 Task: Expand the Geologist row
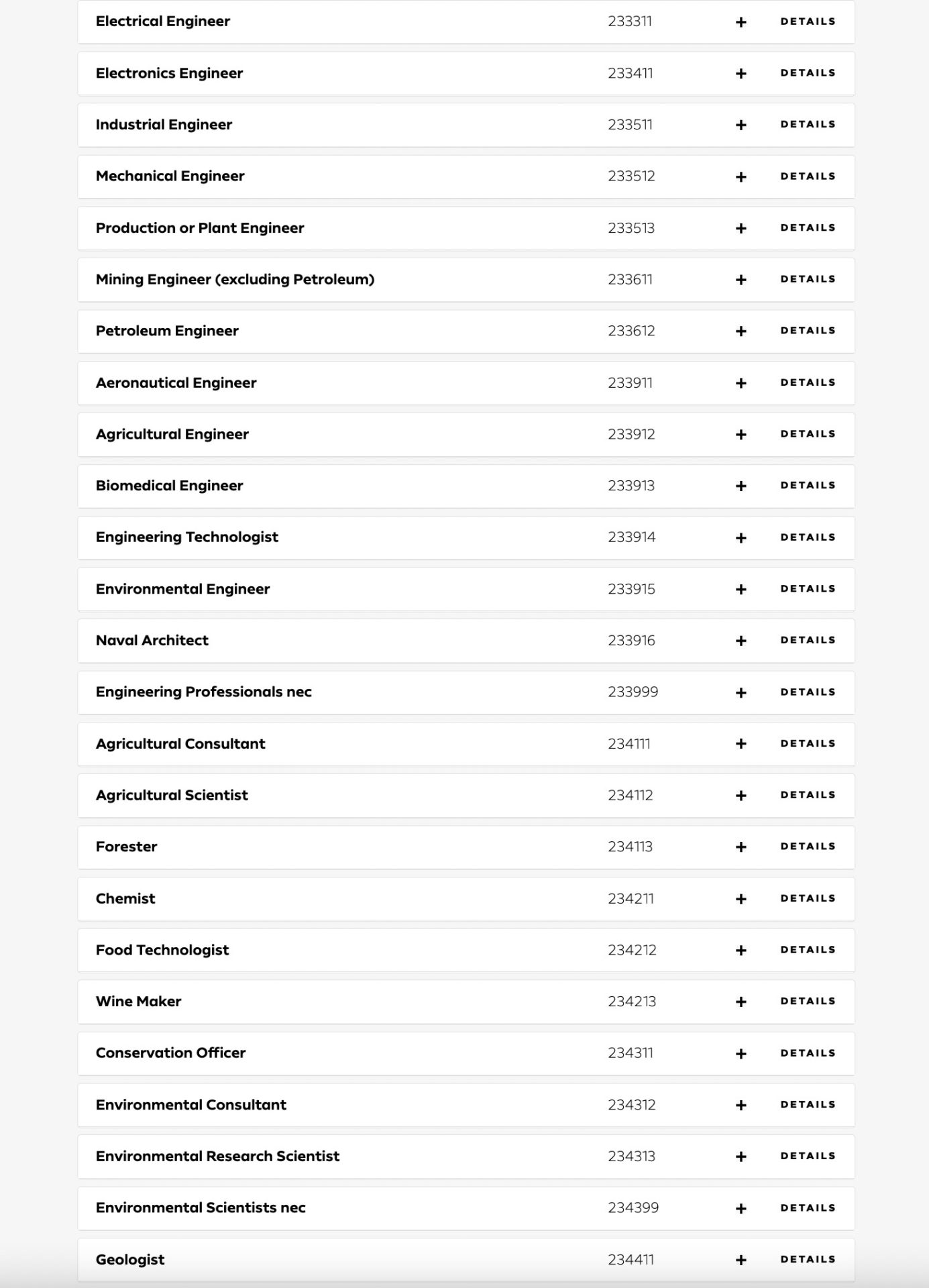(x=740, y=1259)
